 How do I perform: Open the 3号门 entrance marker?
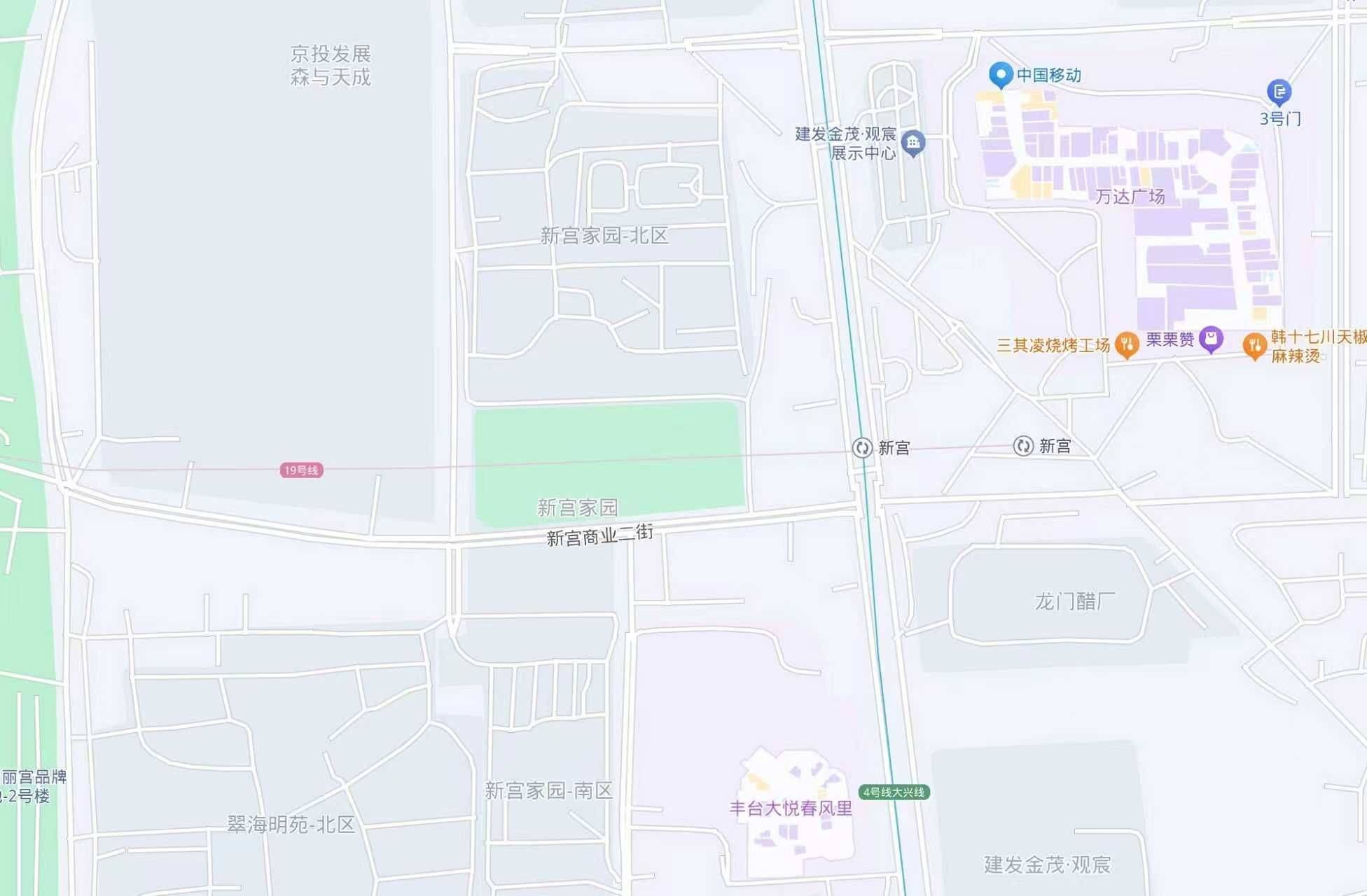pyautogui.click(x=1279, y=92)
